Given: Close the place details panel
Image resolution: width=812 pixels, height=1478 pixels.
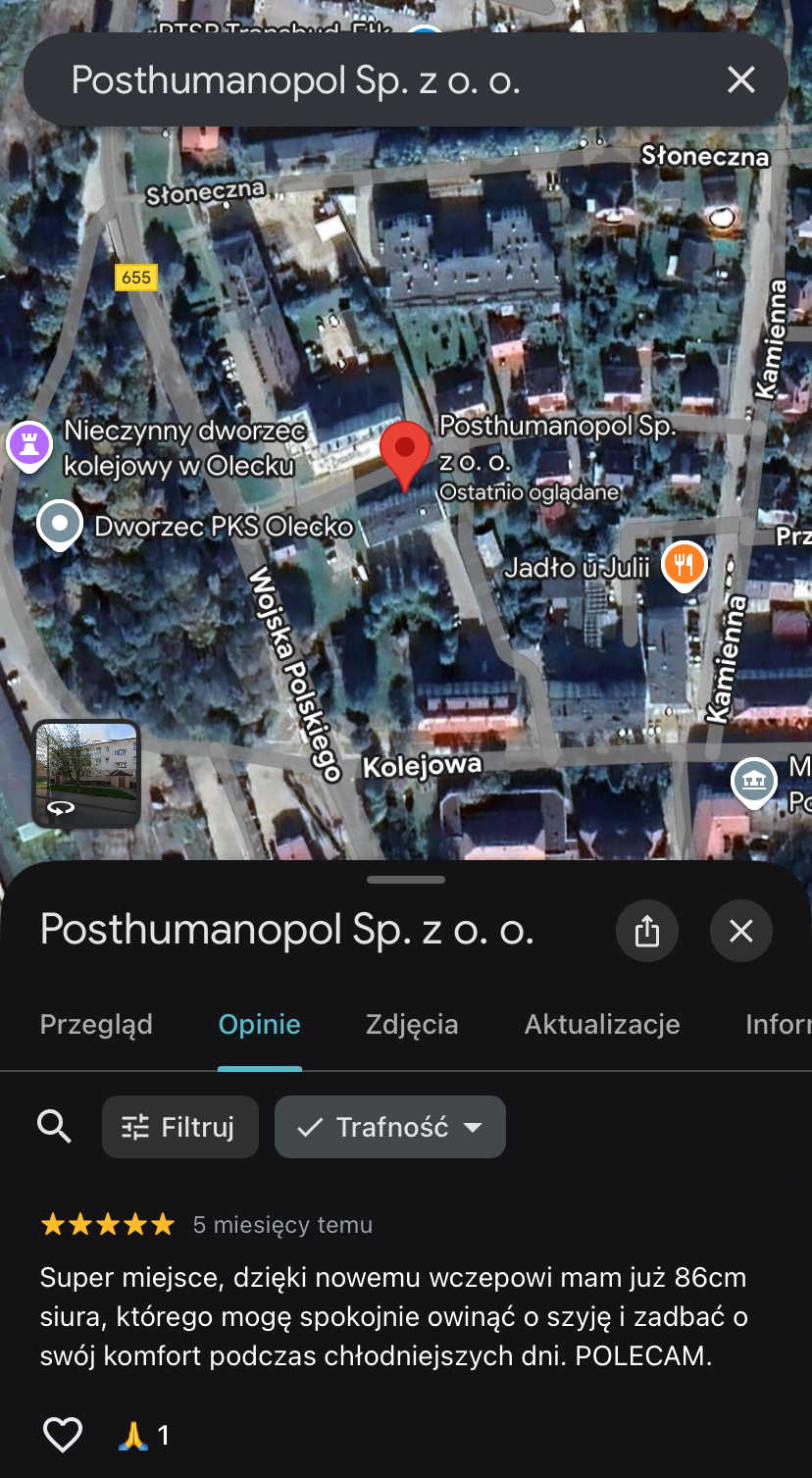Looking at the screenshot, I should [x=741, y=931].
